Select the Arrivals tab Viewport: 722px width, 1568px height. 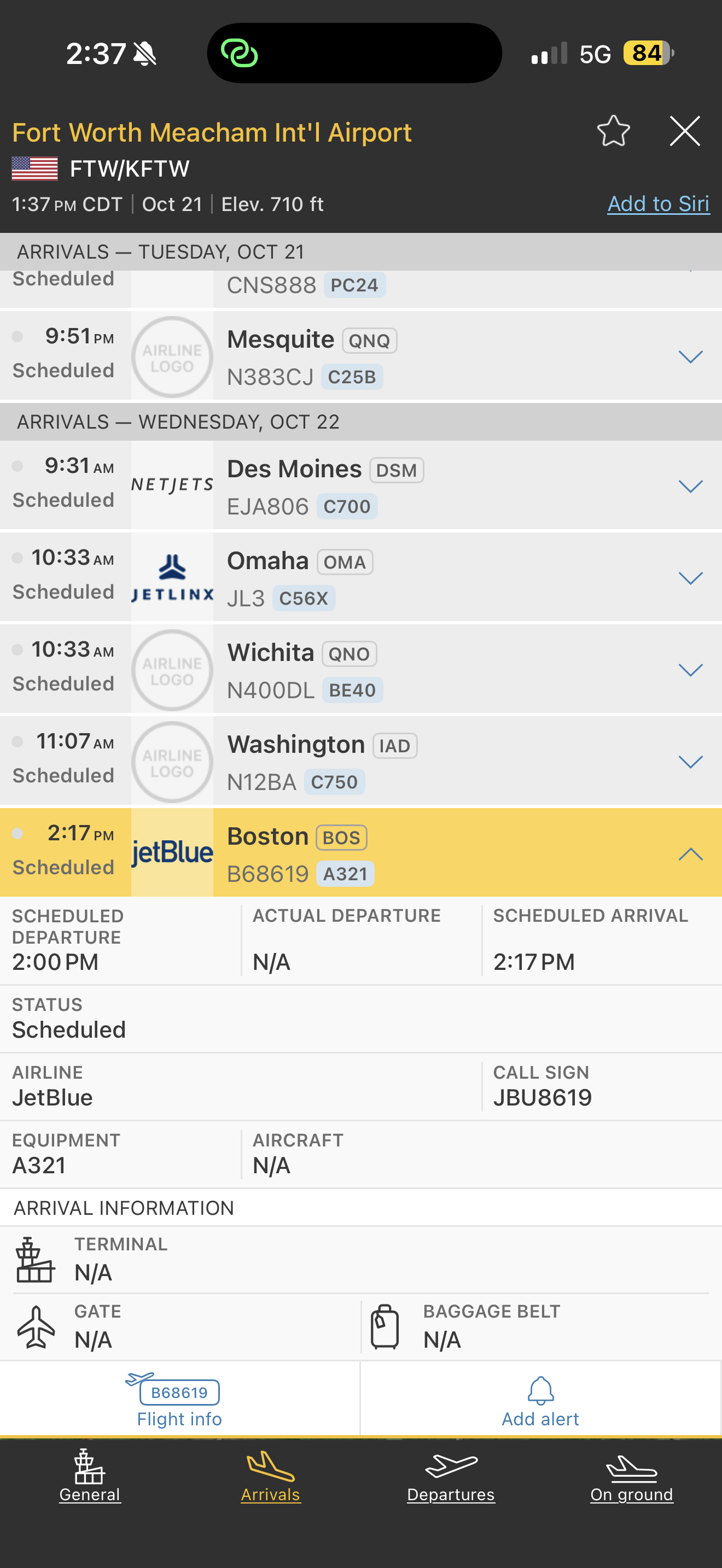tap(270, 1476)
